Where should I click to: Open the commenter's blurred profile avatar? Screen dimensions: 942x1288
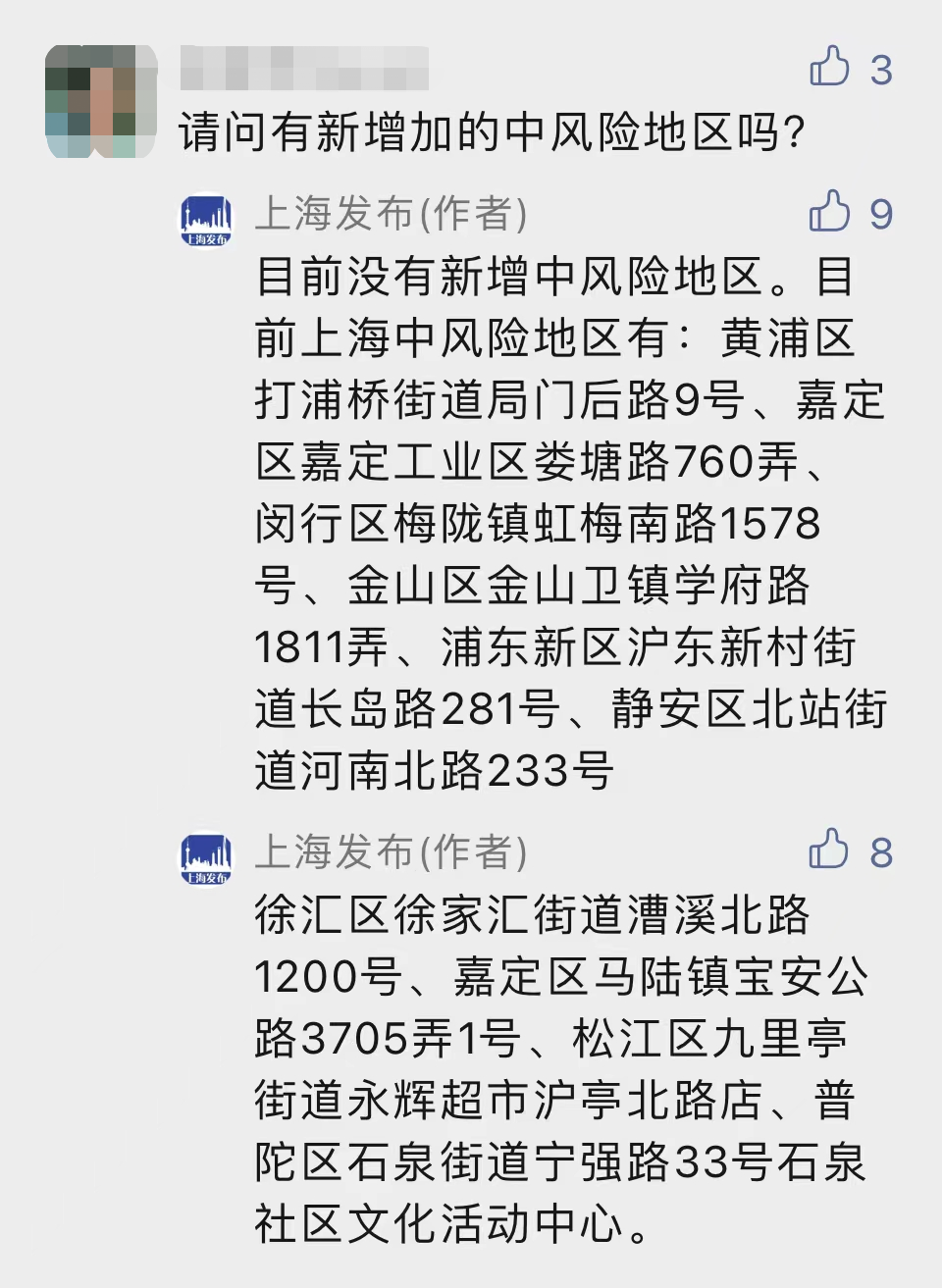101,101
